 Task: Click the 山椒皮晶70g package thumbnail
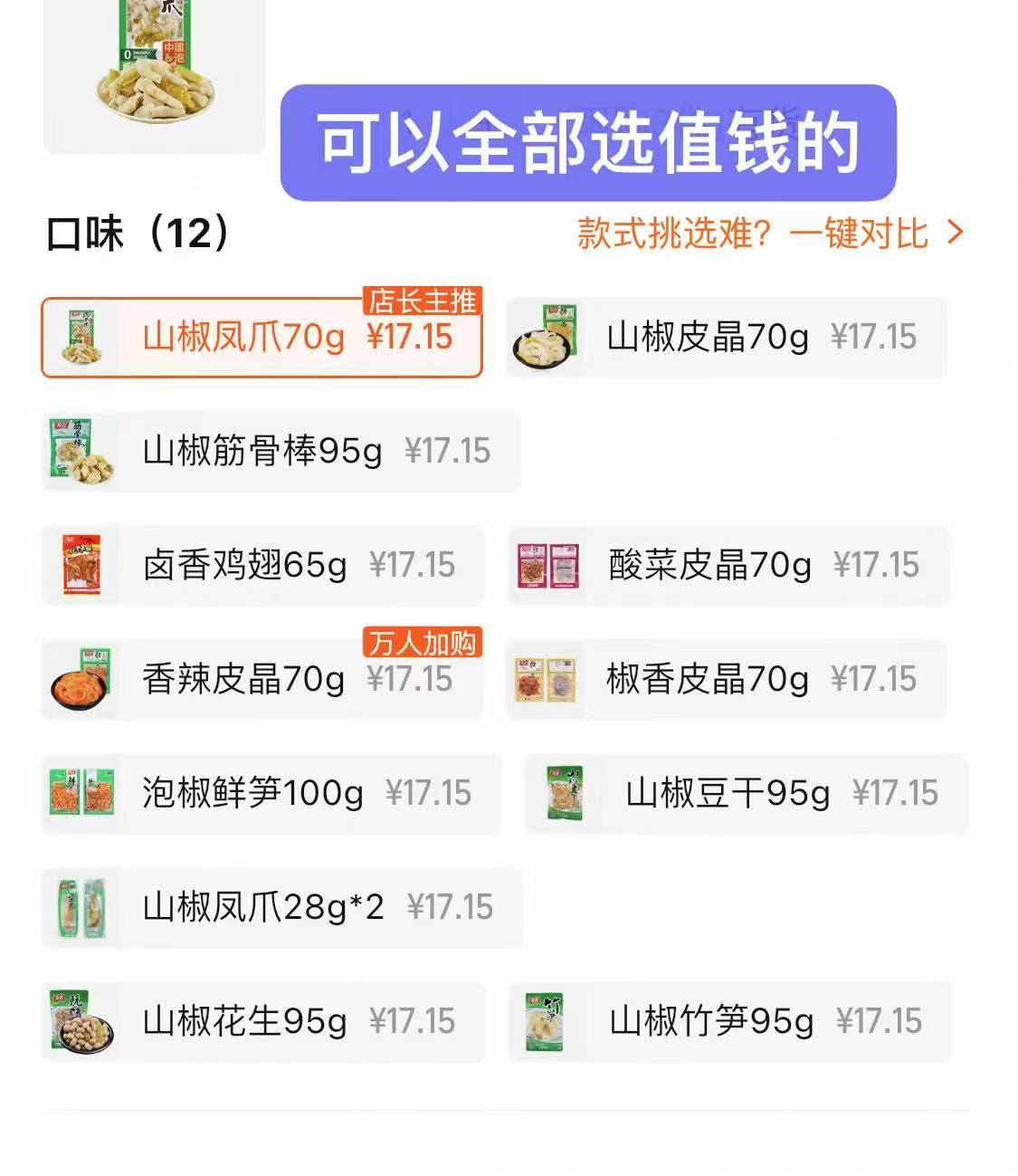547,338
